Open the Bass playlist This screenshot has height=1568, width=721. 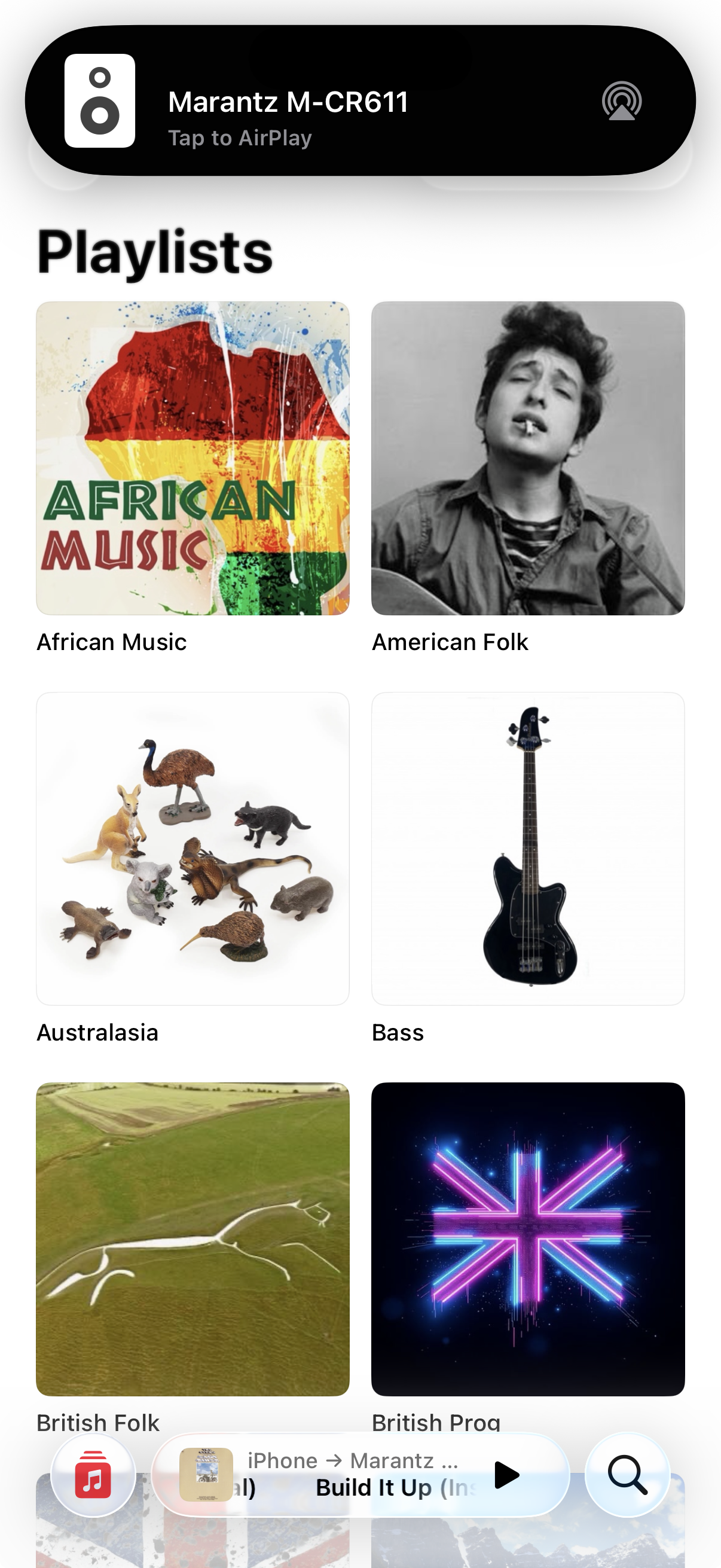tap(527, 849)
